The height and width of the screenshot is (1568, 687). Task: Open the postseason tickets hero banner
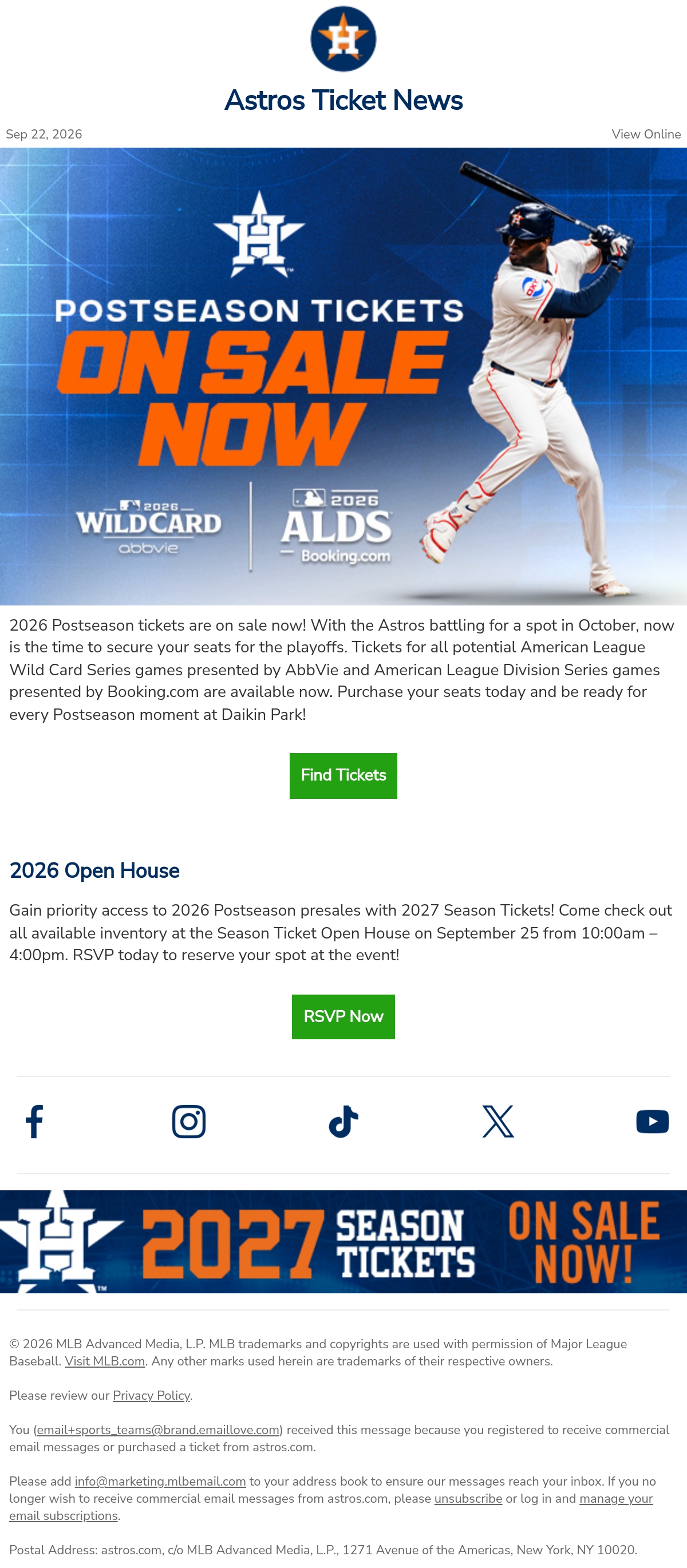click(343, 376)
